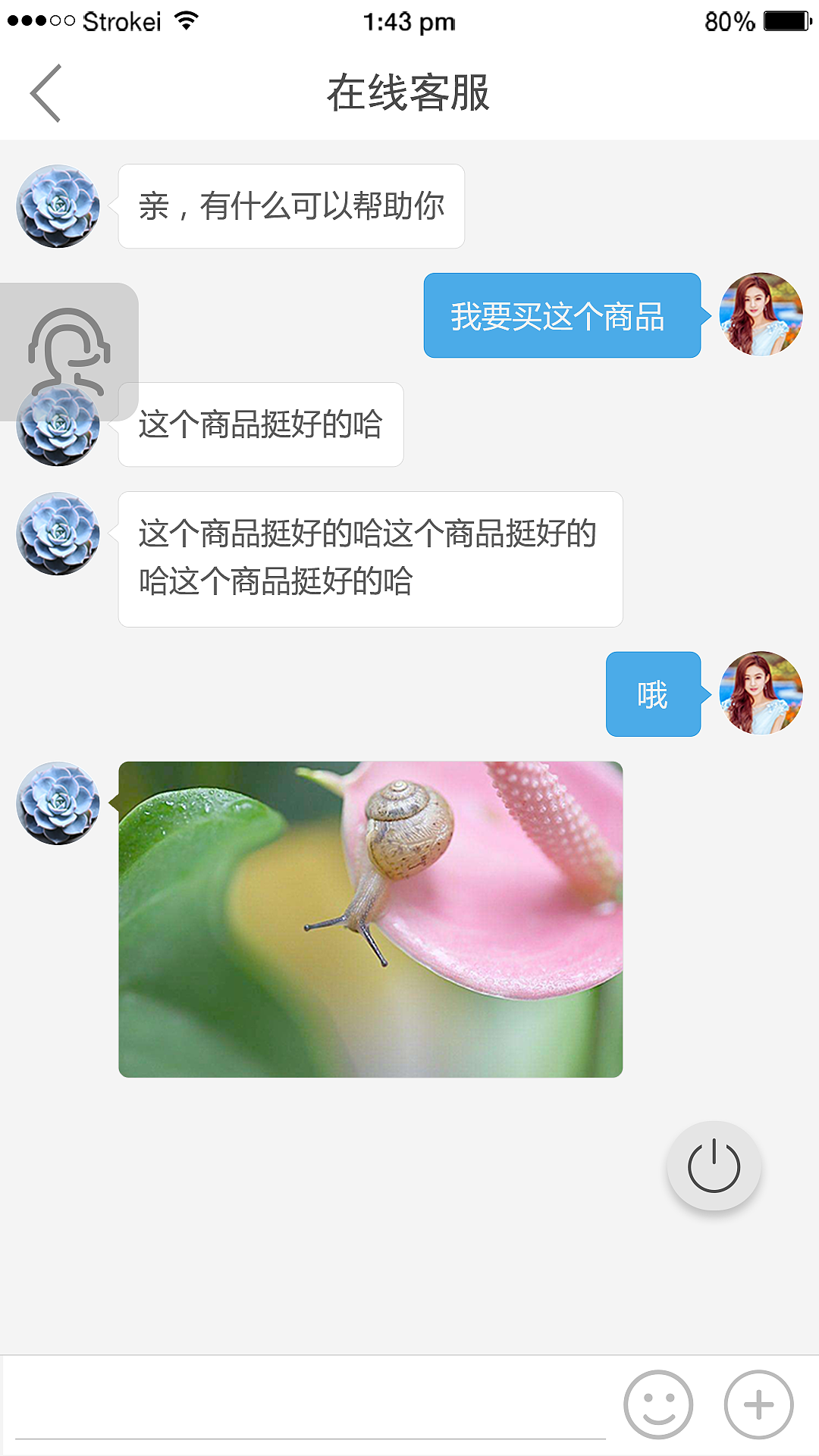Click the battery indicator icon
This screenshot has height=1456, width=819.
786,20
